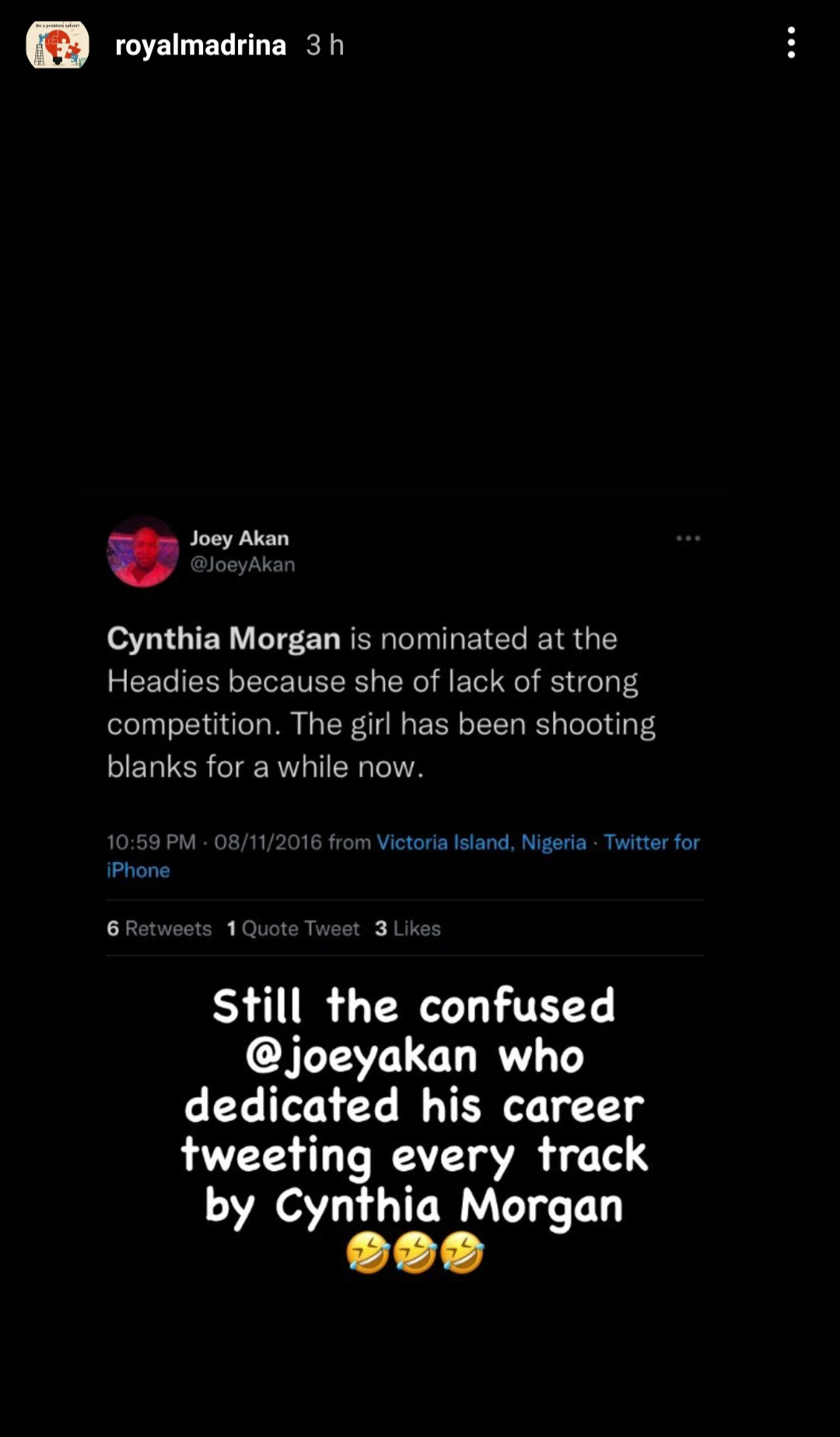
Task: Open the story options three-dot menu
Action: coord(791,43)
